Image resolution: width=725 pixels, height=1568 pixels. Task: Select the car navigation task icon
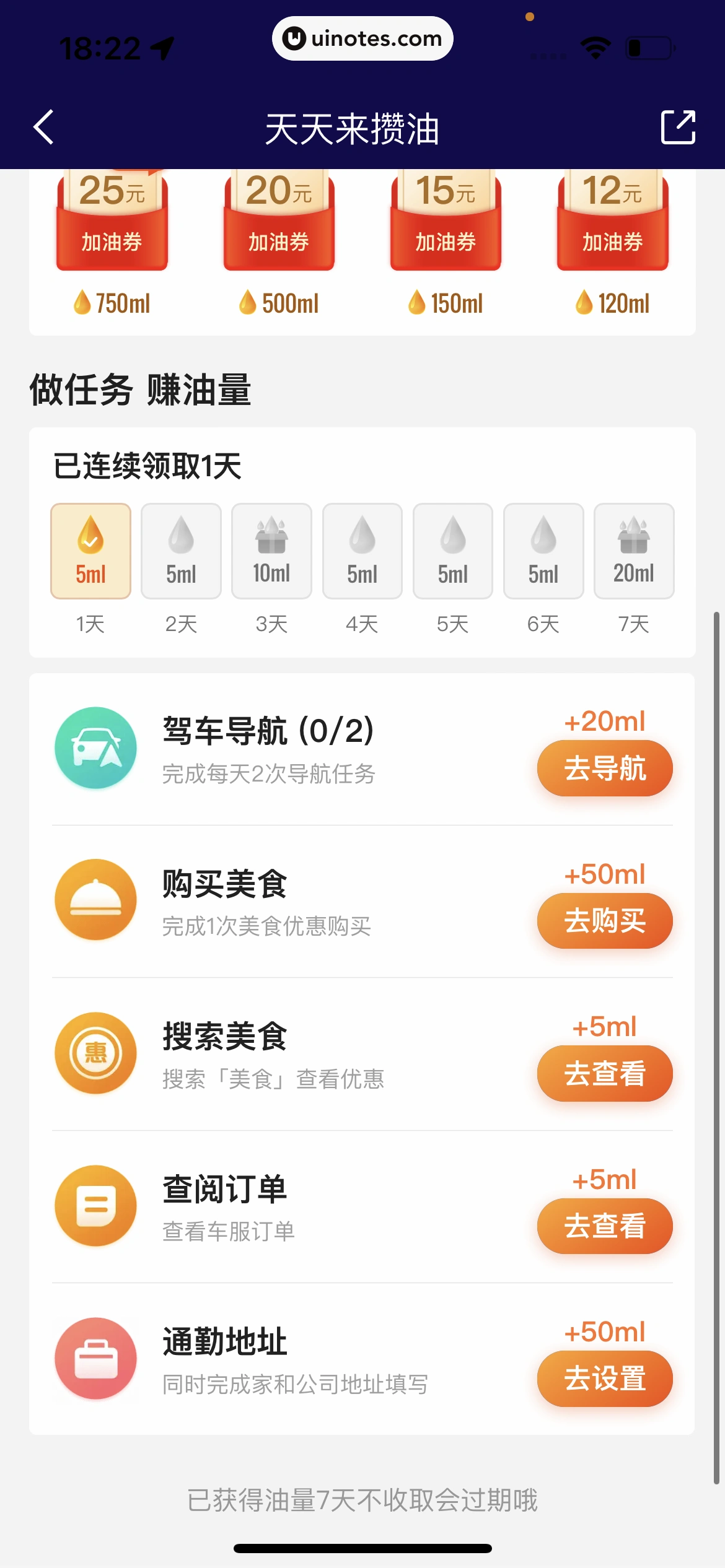96,747
